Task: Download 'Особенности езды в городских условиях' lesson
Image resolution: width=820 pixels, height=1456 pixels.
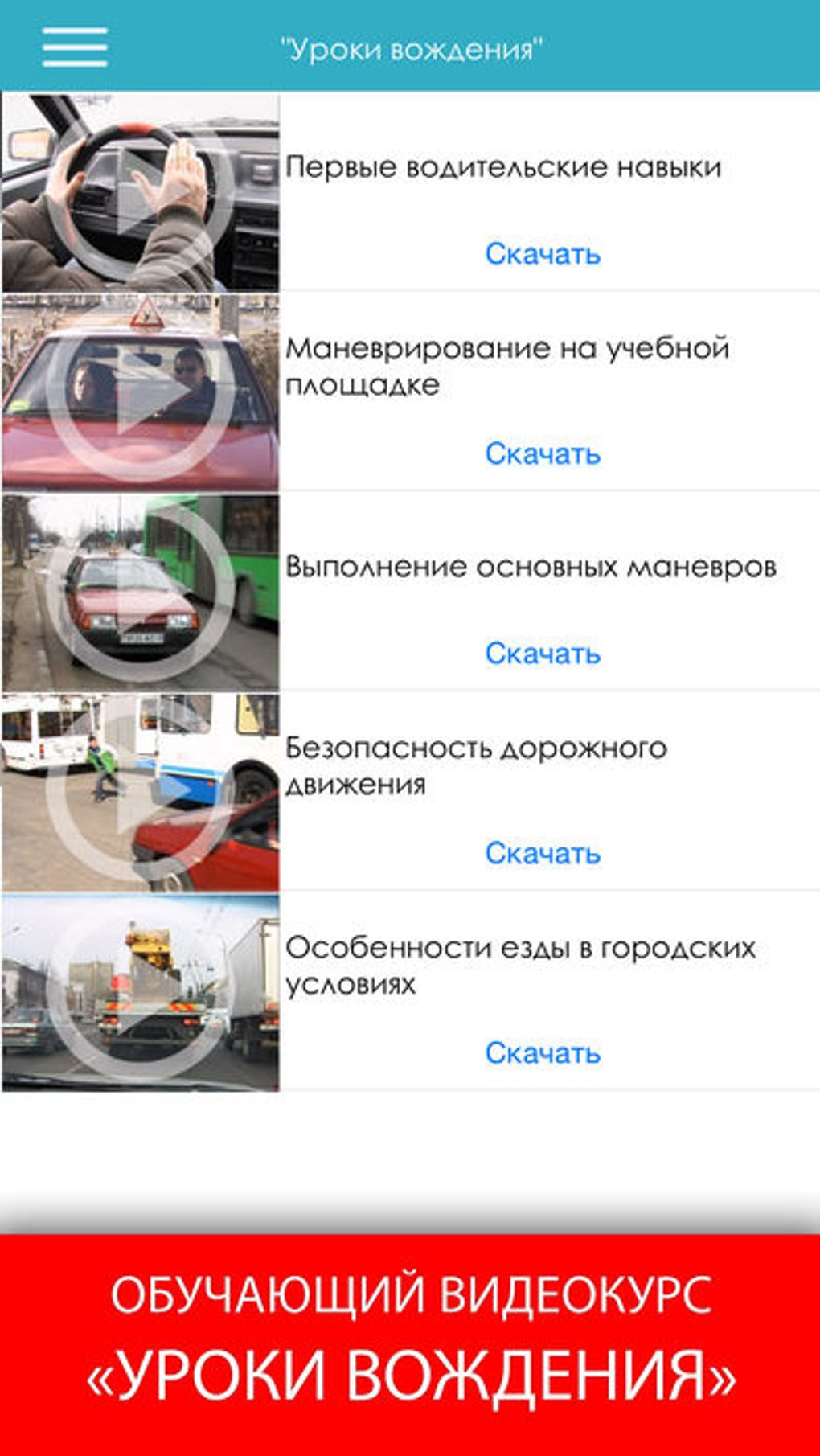Action: click(x=543, y=1053)
